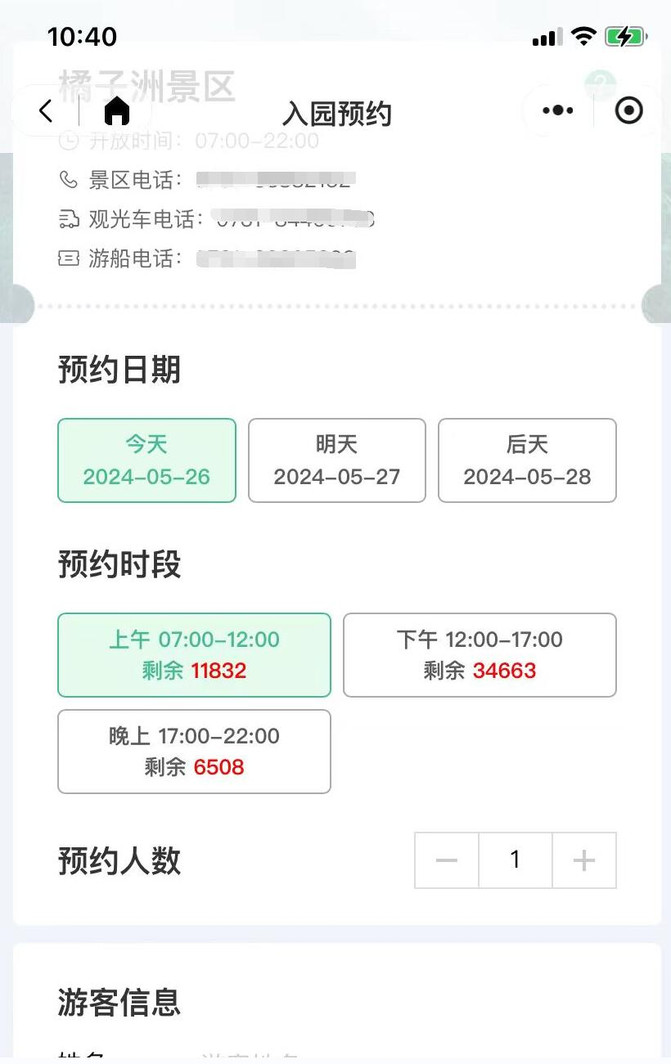
Task: Return to the mini program home
Action: pos(117,111)
